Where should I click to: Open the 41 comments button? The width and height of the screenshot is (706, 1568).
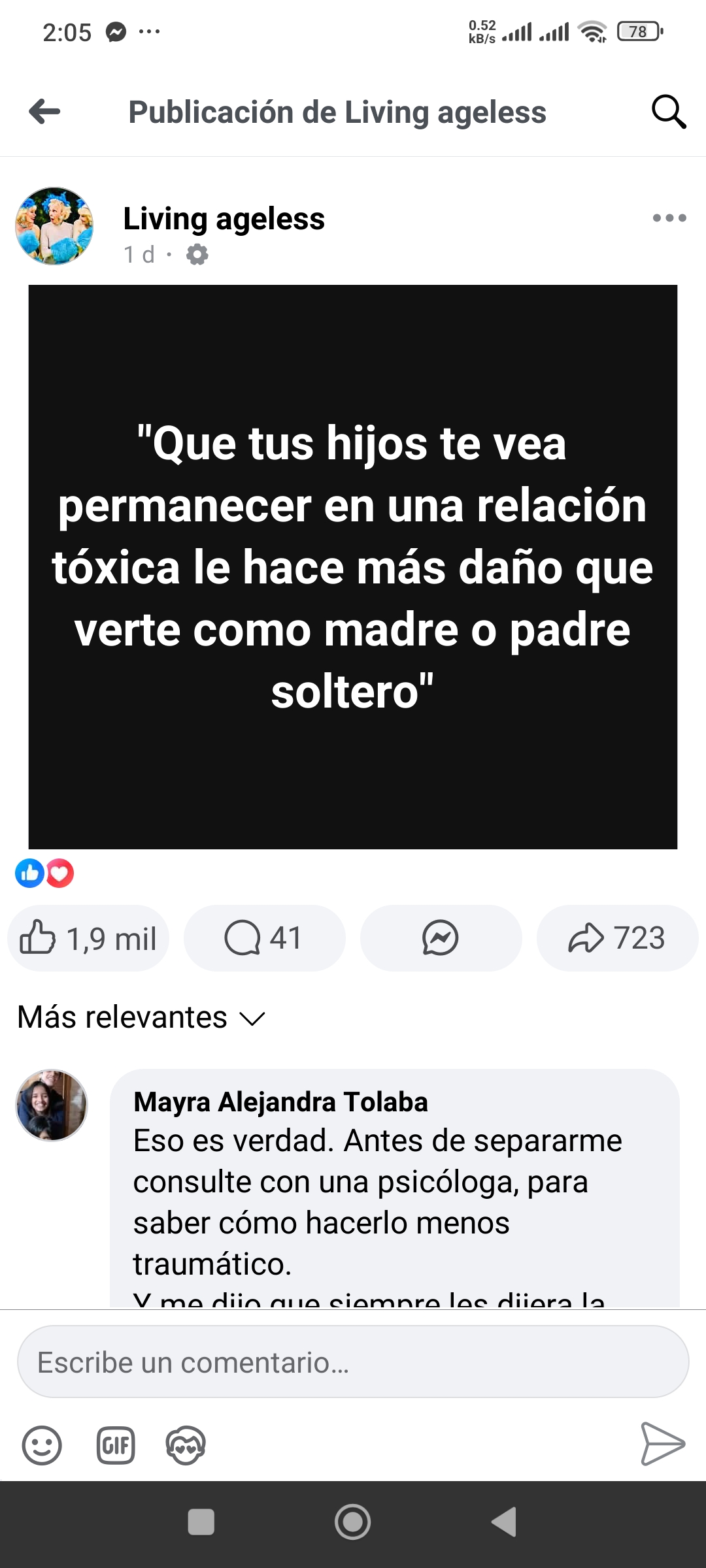pos(265,938)
